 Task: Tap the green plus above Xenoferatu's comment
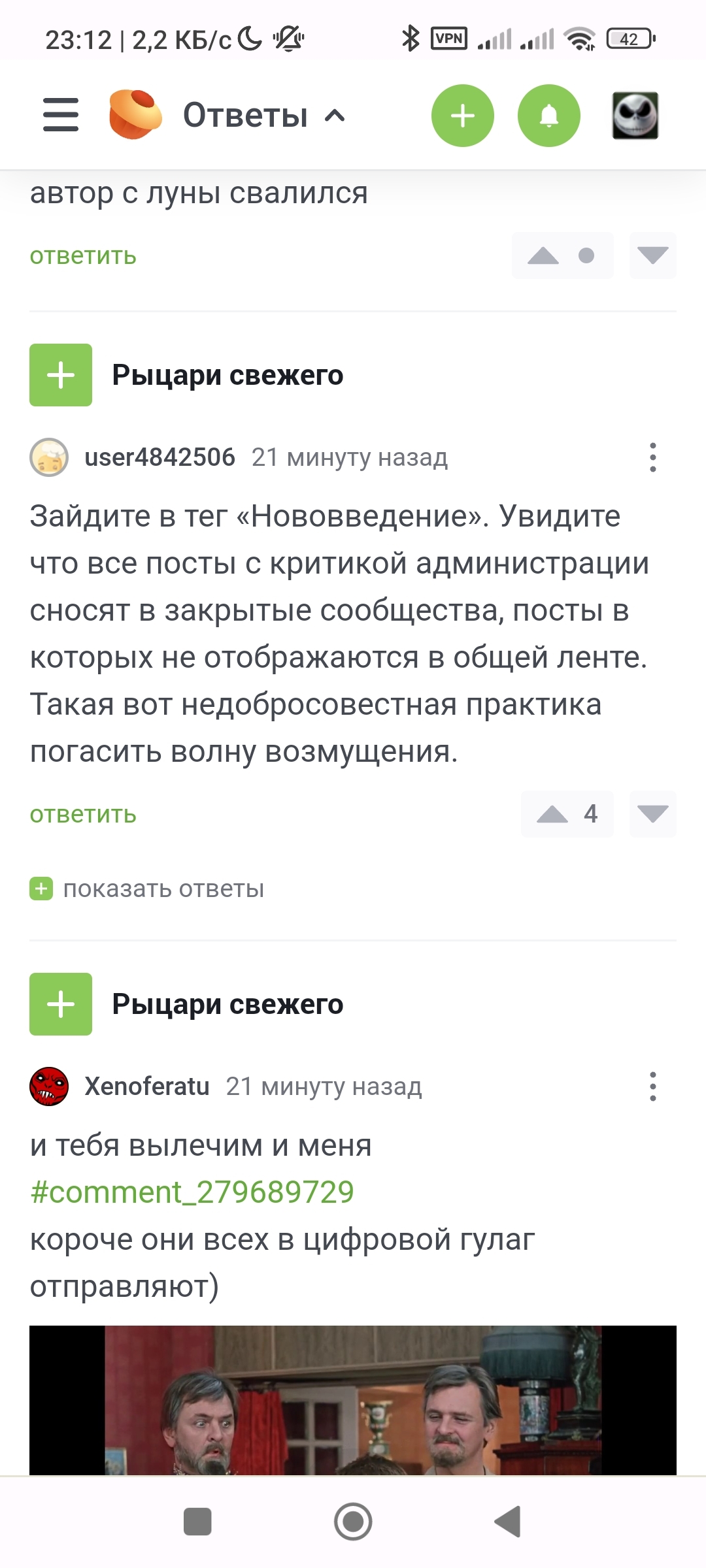click(61, 1004)
